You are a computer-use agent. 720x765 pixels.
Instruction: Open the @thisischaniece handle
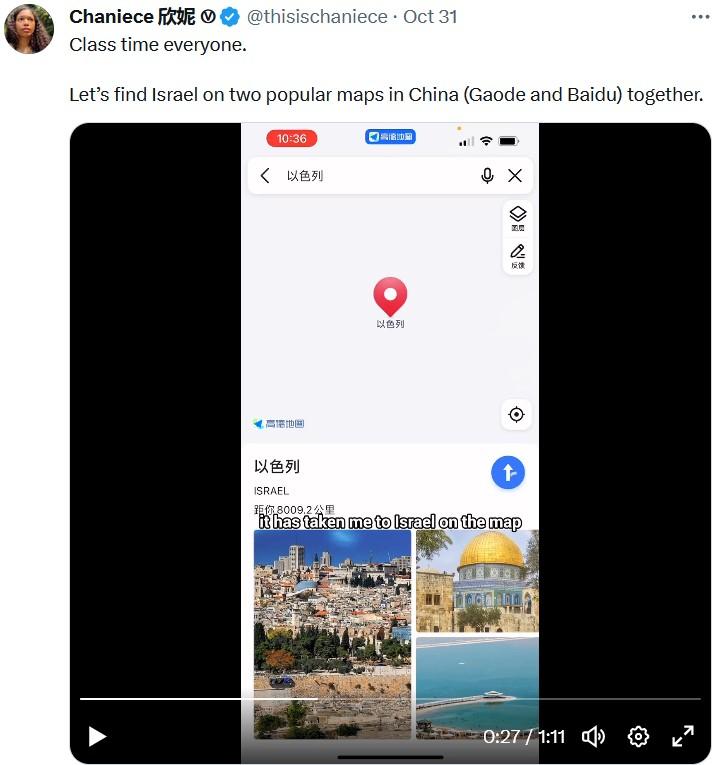(x=319, y=17)
